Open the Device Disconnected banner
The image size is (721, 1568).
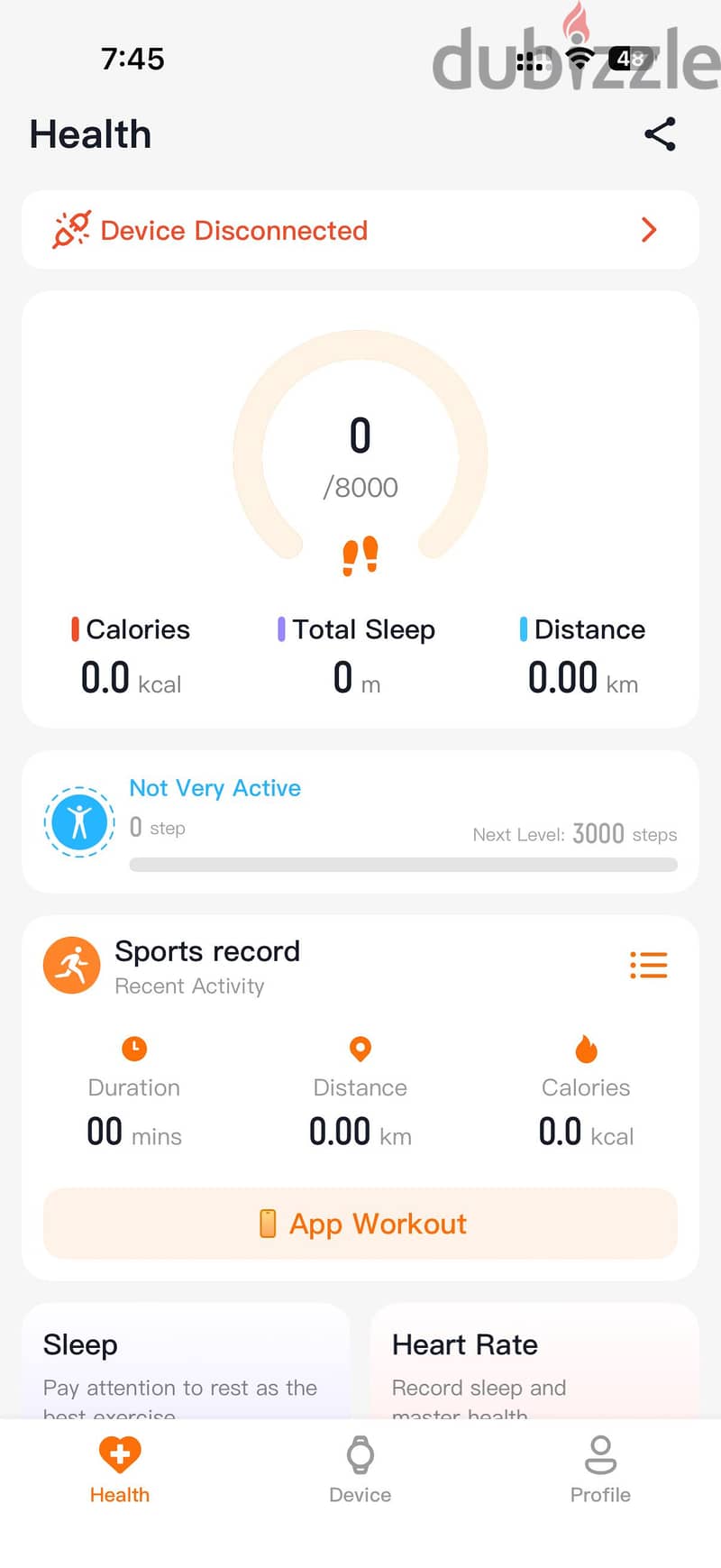coord(360,230)
